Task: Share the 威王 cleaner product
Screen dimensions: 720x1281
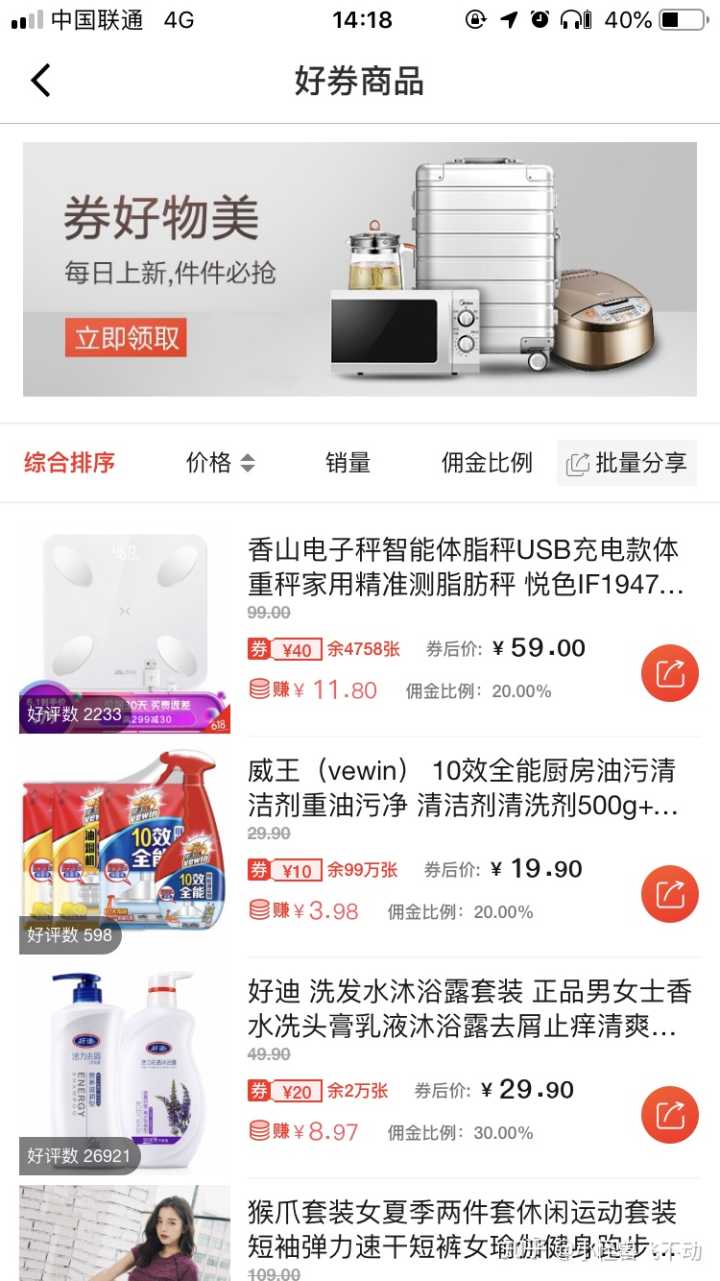Action: (x=669, y=893)
